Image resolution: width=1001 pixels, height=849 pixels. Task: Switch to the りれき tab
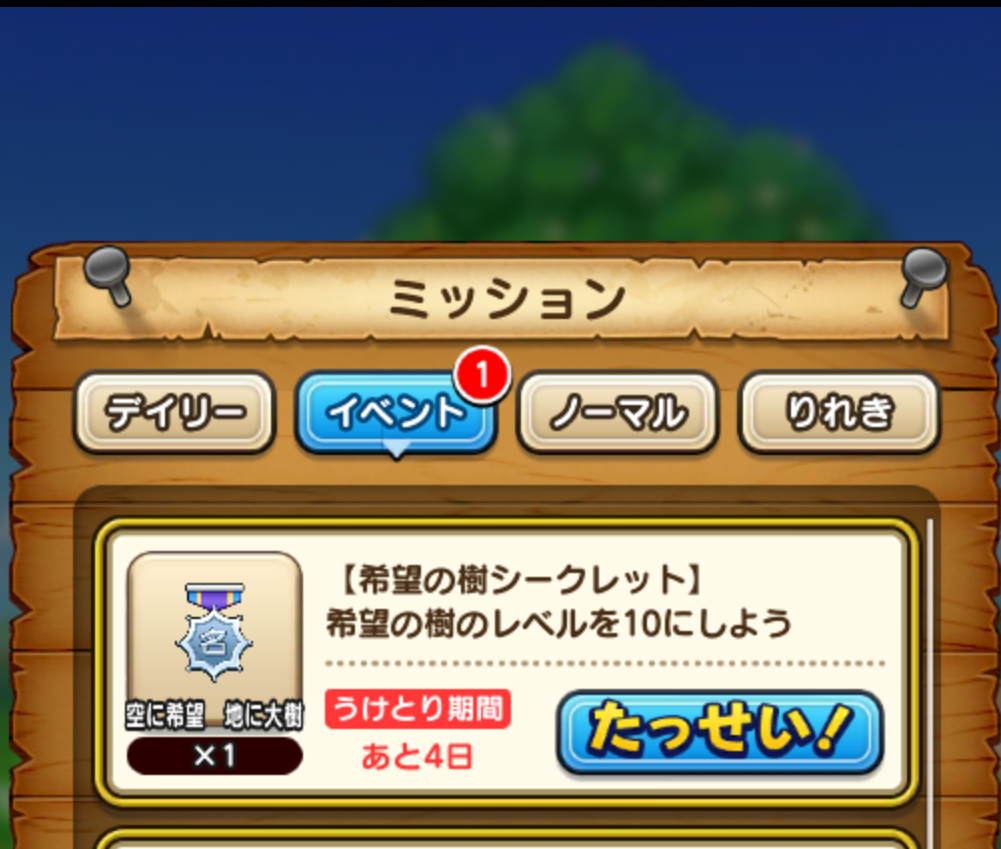tap(839, 412)
